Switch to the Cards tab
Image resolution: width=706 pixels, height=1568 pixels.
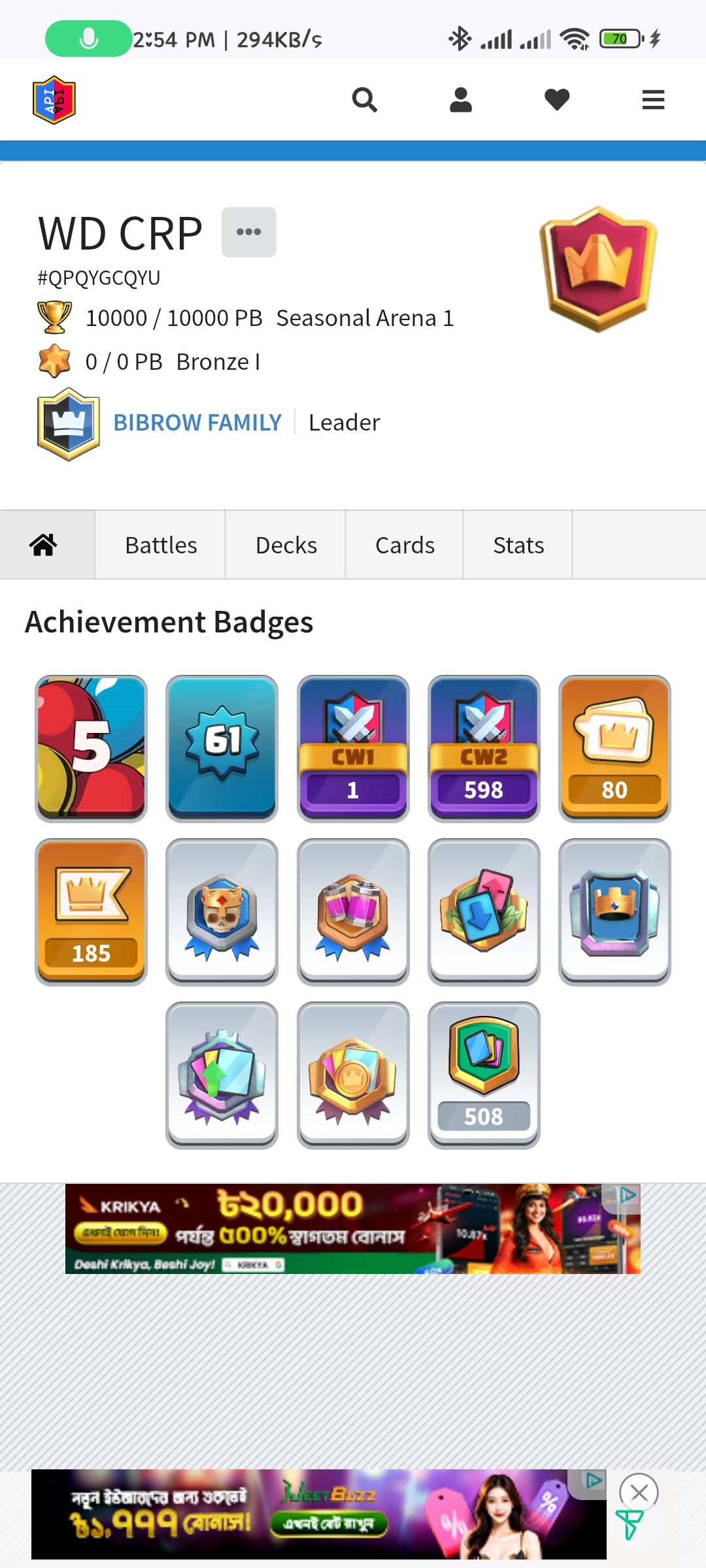[405, 545]
